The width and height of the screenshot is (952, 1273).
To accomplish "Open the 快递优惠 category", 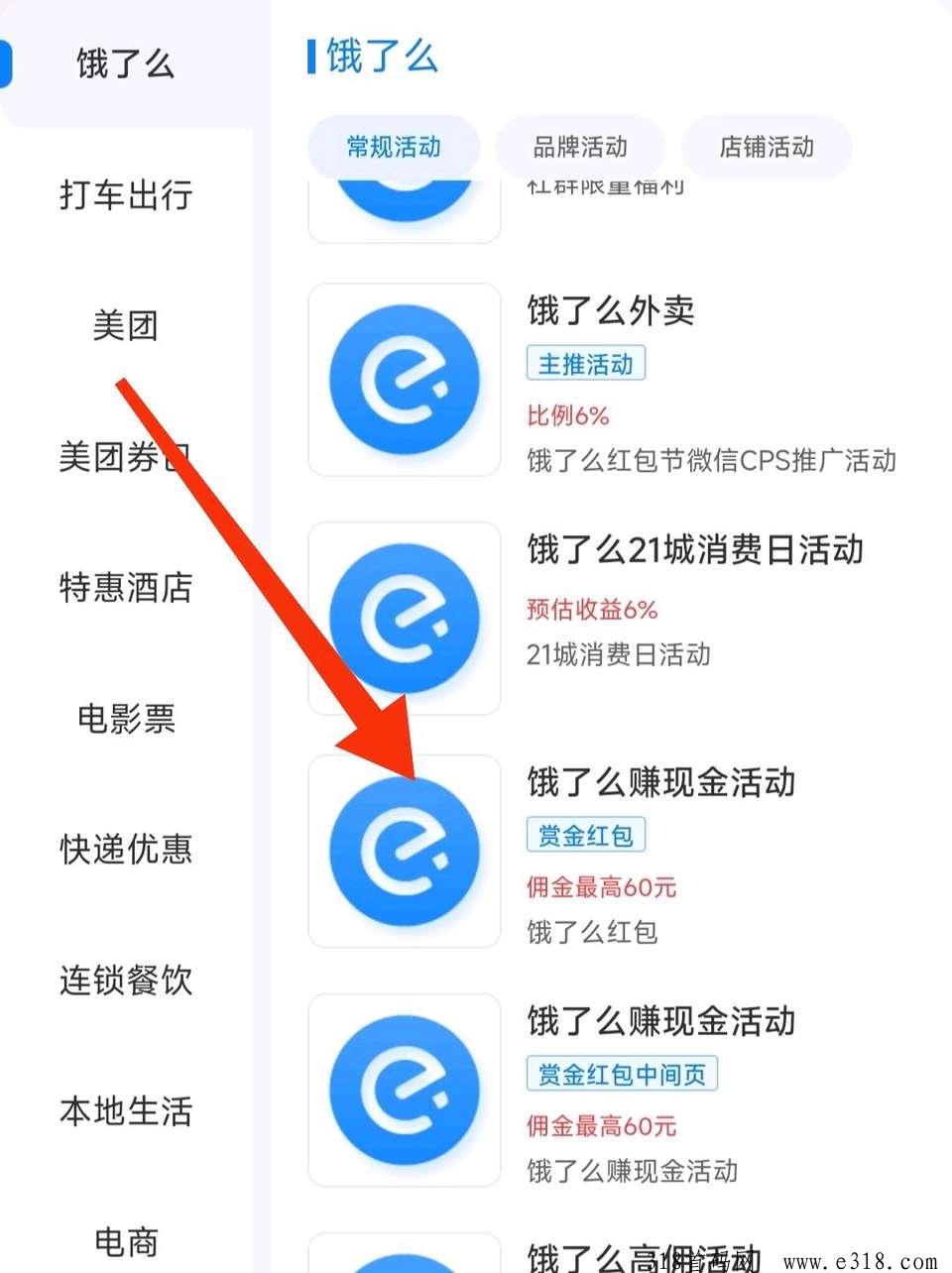I will [126, 850].
